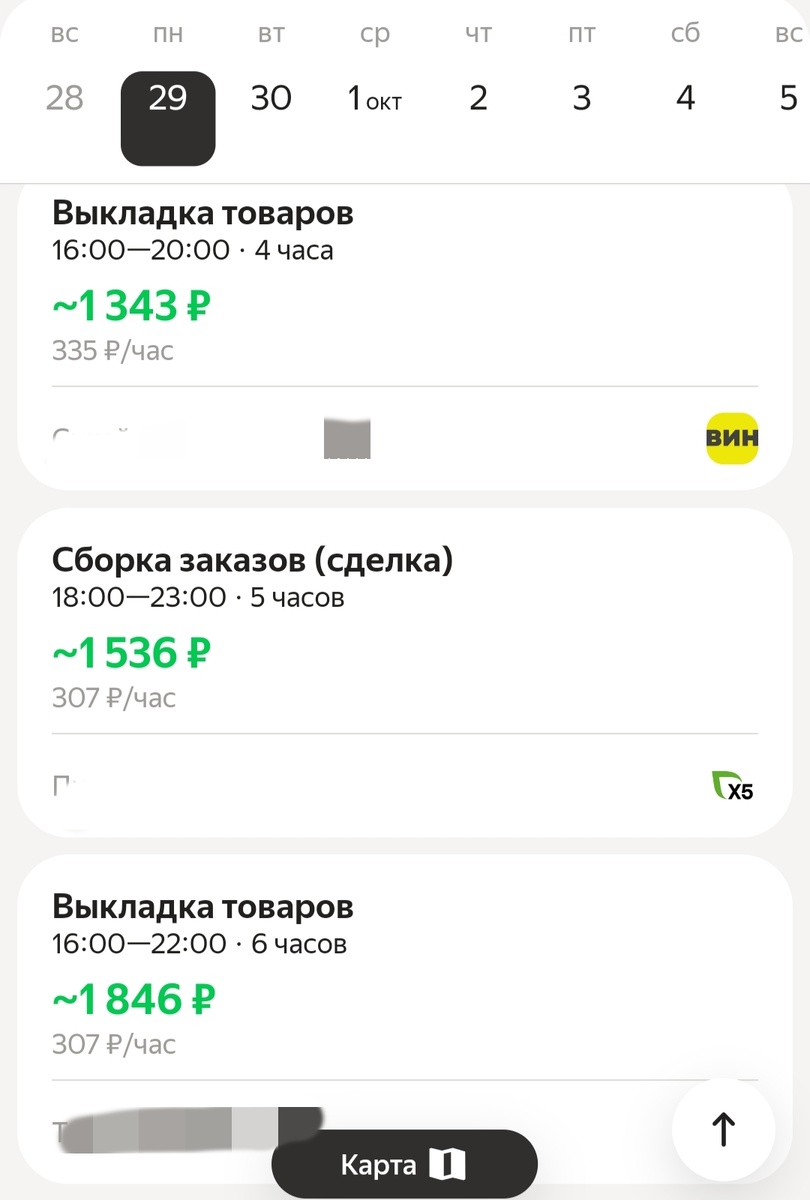The height and width of the screenshot is (1200, 810).
Task: Select Saturday the 4th date
Action: pyautogui.click(x=685, y=98)
